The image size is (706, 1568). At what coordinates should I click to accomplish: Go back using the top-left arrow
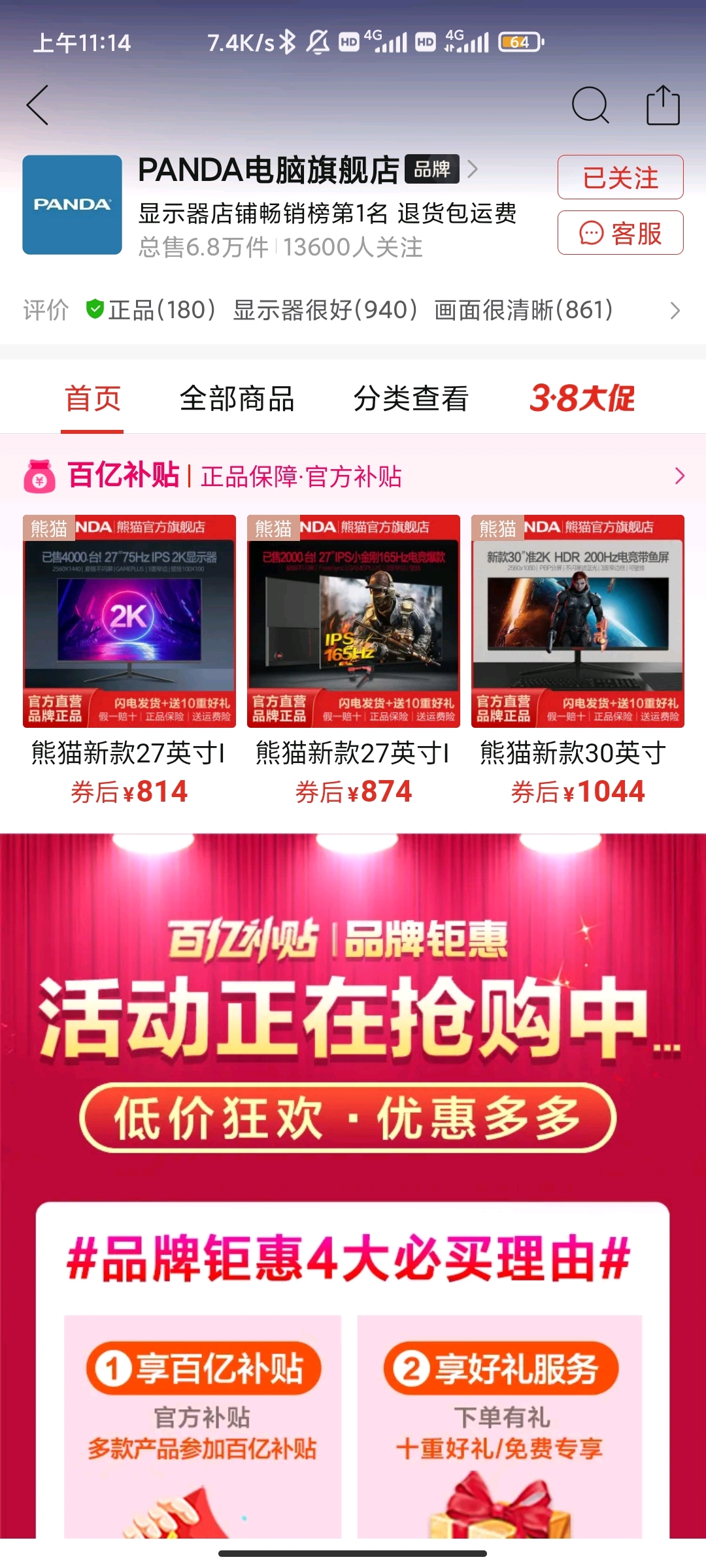pyautogui.click(x=38, y=105)
